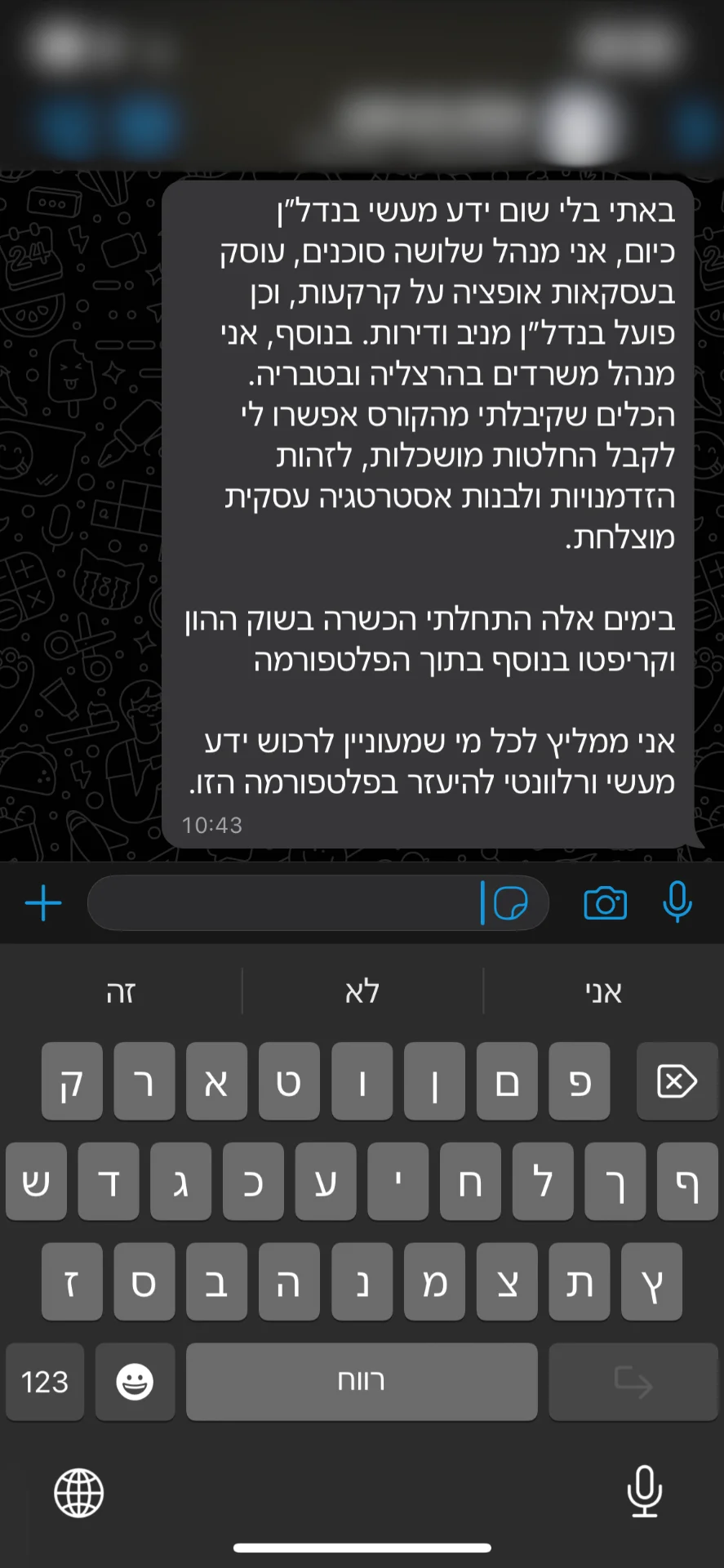Type the letter ש on the keyboard
The height and width of the screenshot is (1568, 724).
(36, 1182)
